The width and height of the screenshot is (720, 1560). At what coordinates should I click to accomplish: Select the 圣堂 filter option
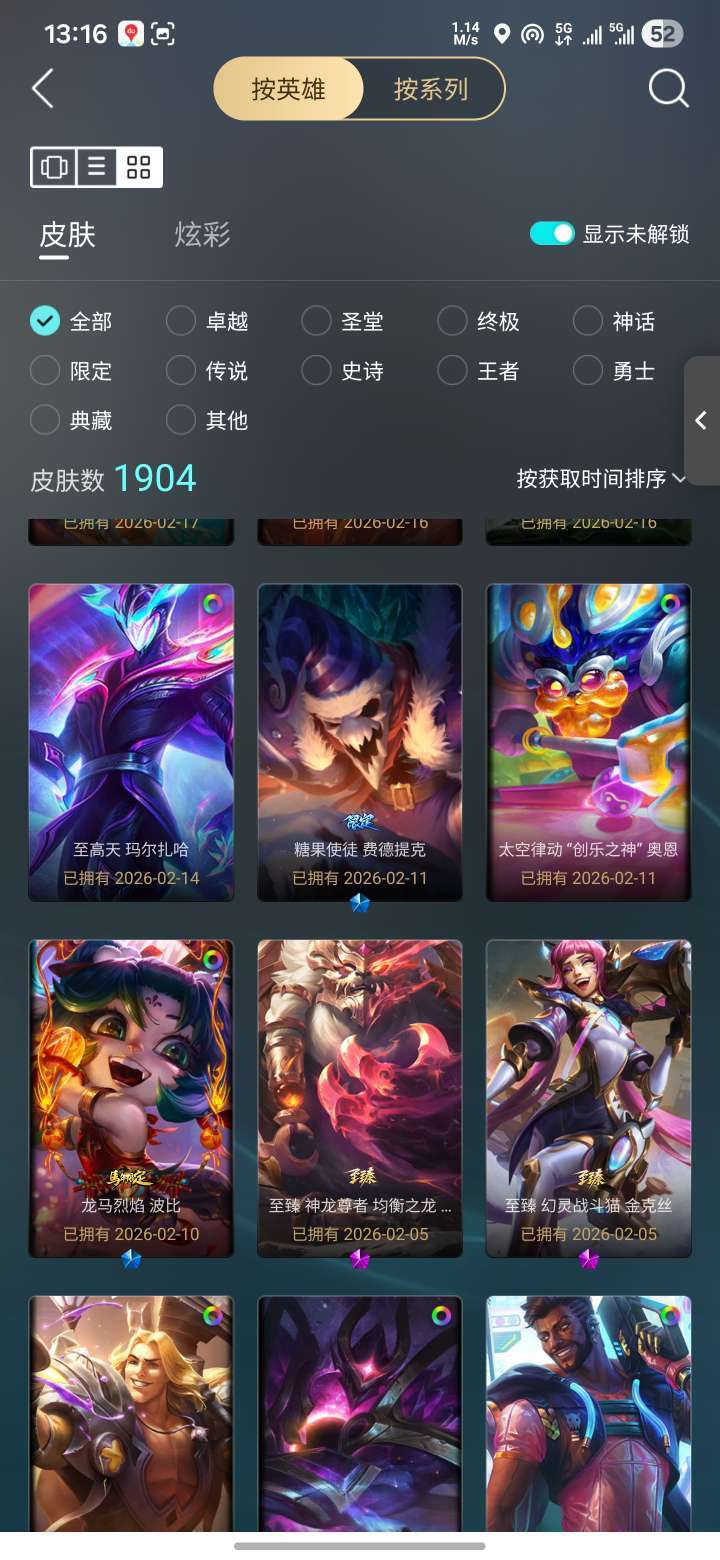coord(316,321)
